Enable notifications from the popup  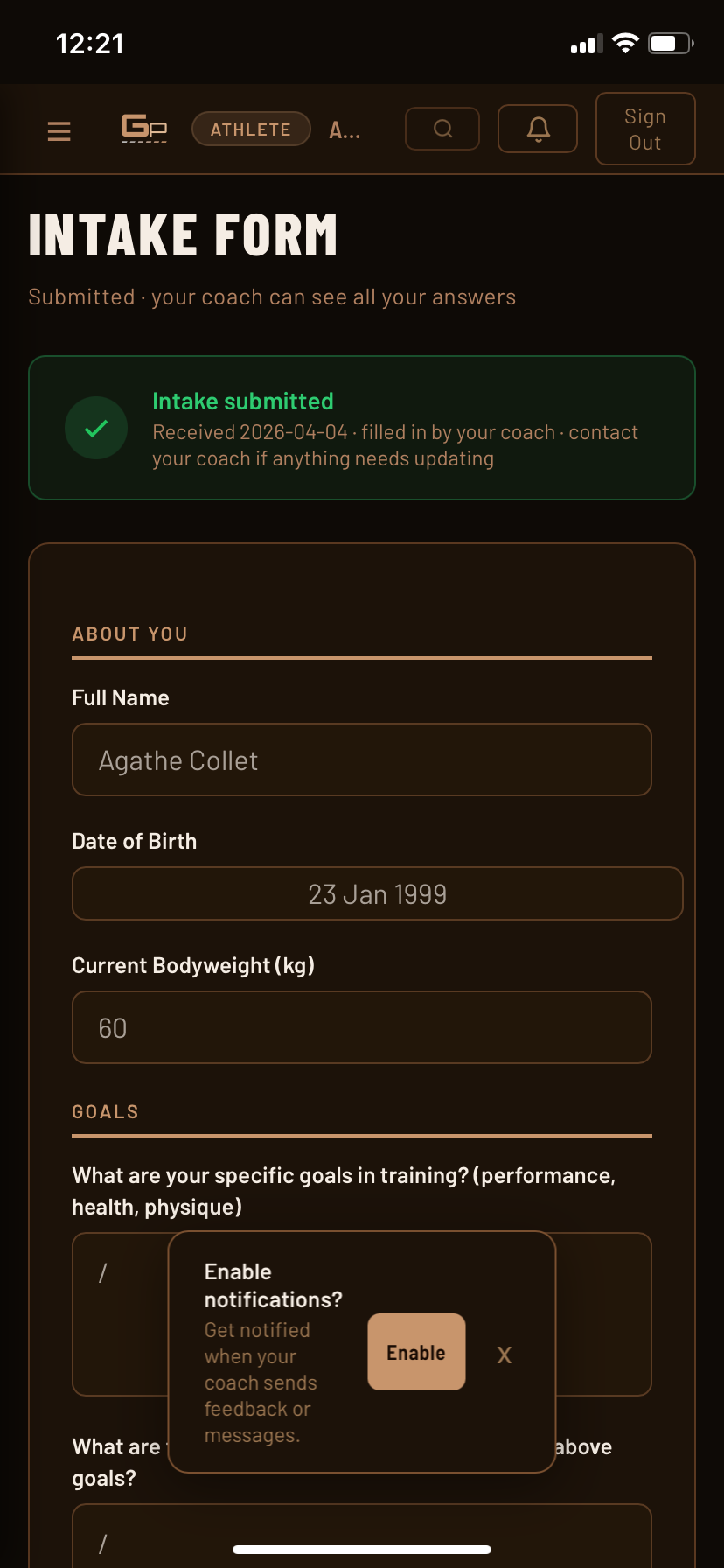click(416, 1351)
